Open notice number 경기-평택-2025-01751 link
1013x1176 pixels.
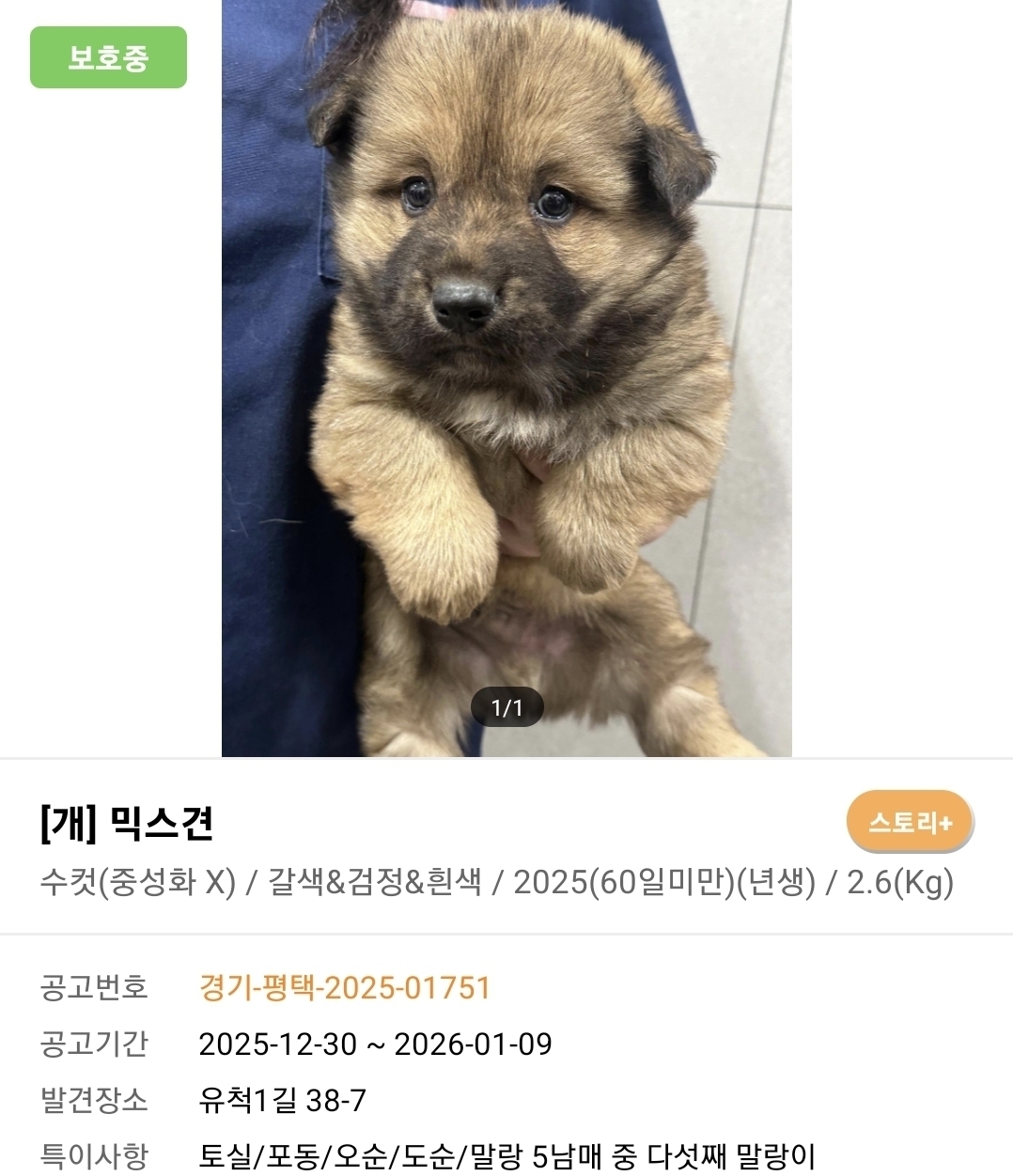[x=345, y=988]
